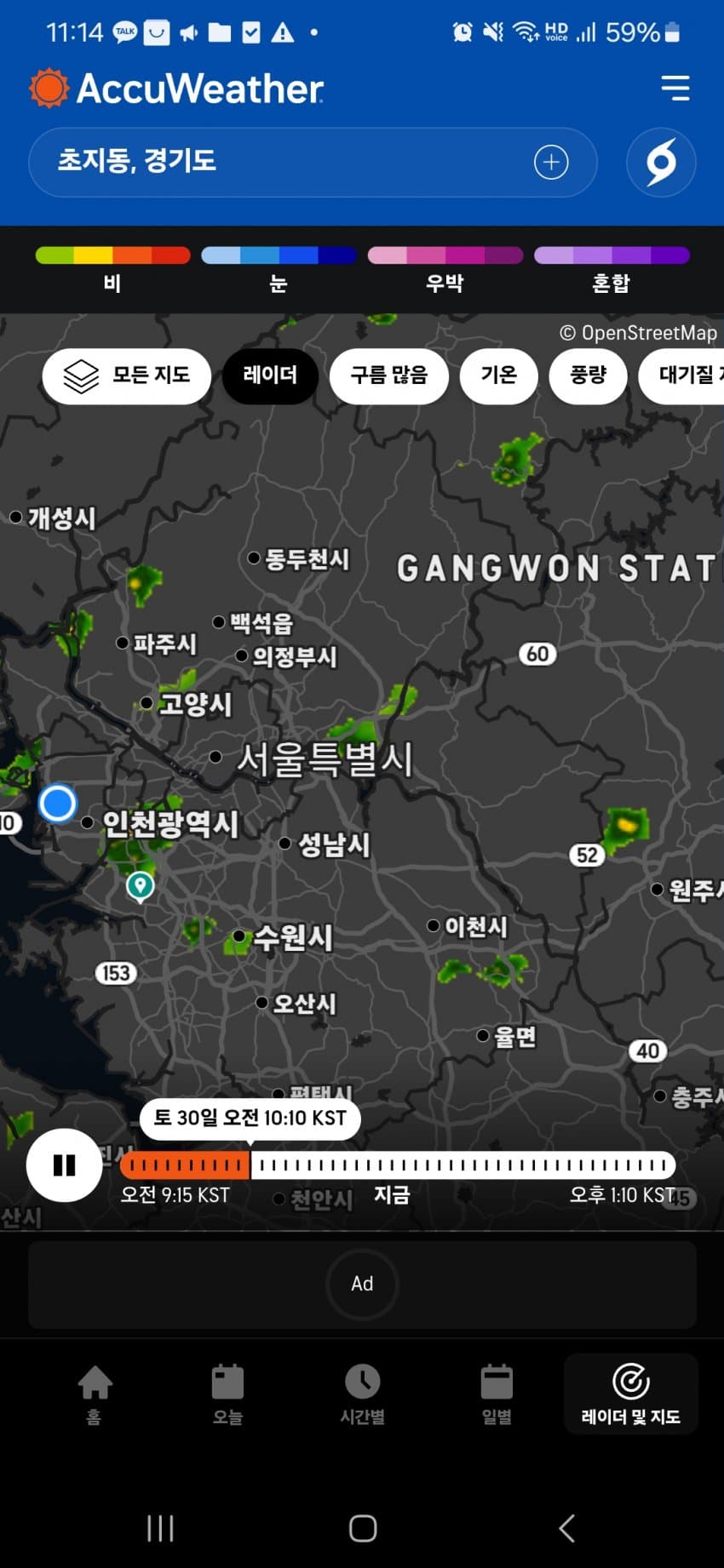
Task: Go back with system back button
Action: (566, 1528)
